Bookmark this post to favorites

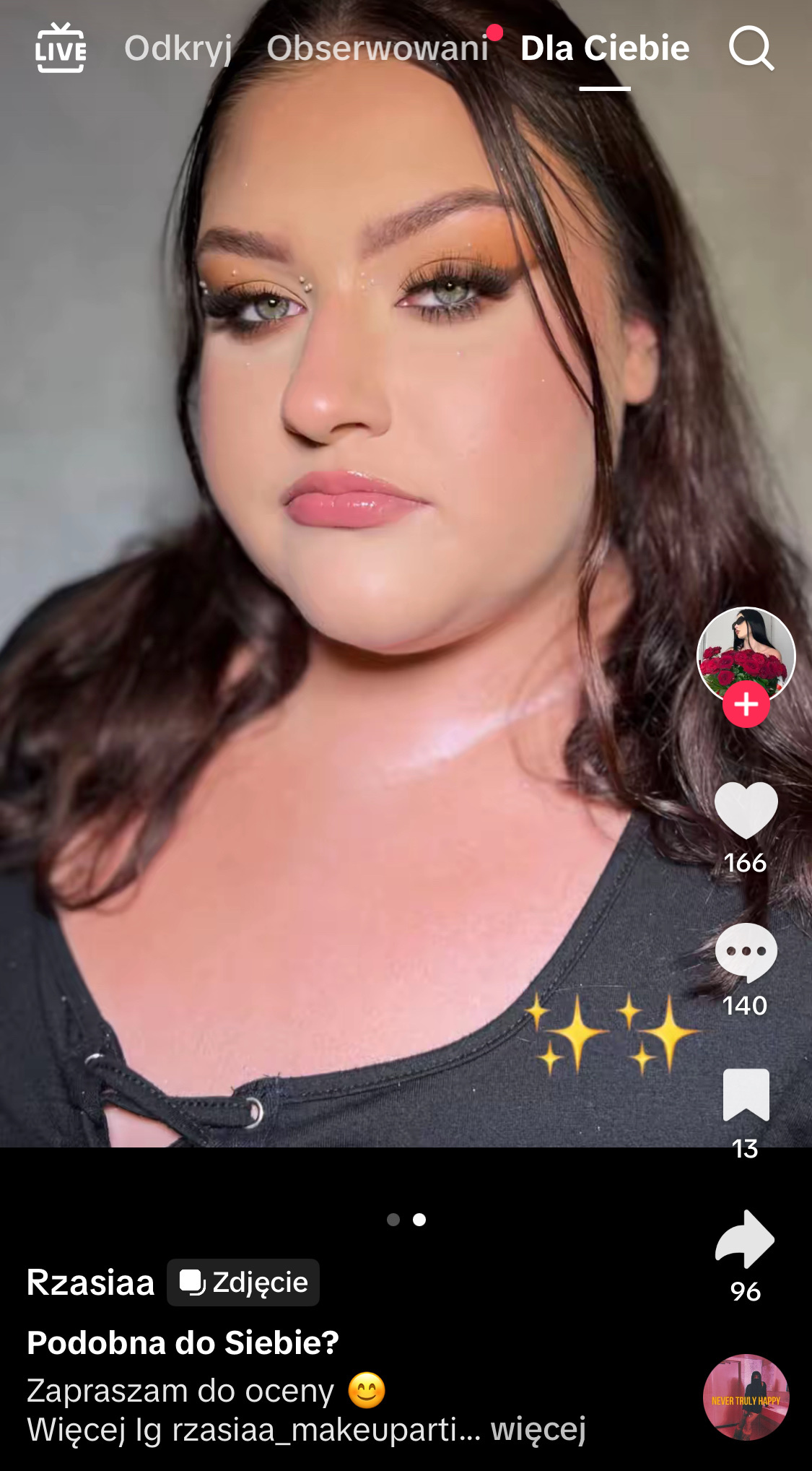(x=746, y=1095)
